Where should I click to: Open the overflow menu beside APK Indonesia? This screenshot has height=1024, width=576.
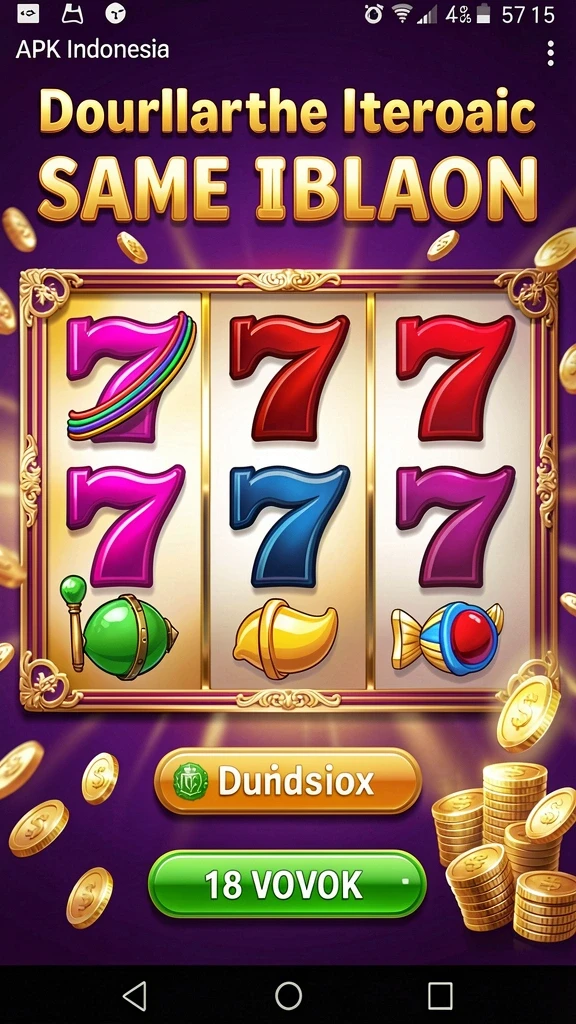[551, 53]
